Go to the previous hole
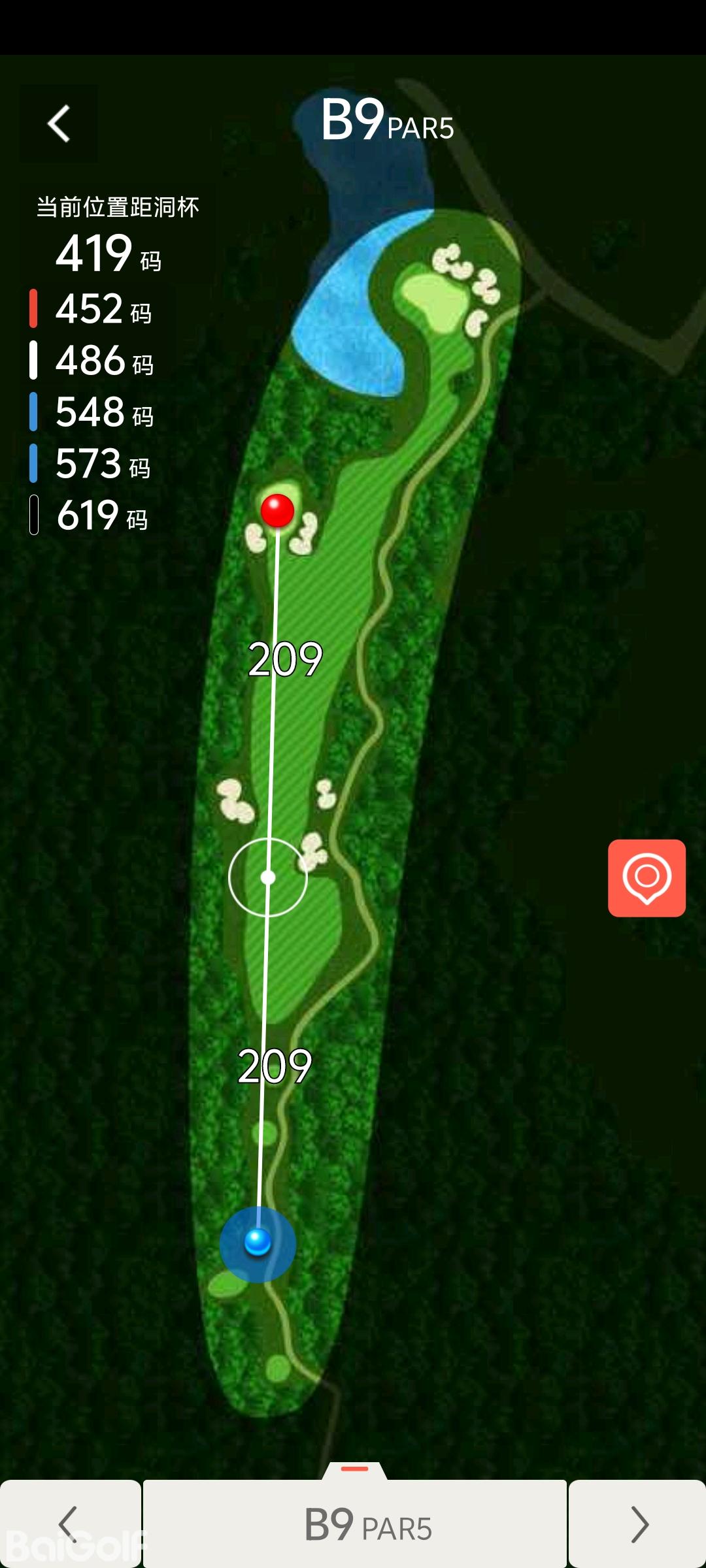 [x=69, y=1524]
